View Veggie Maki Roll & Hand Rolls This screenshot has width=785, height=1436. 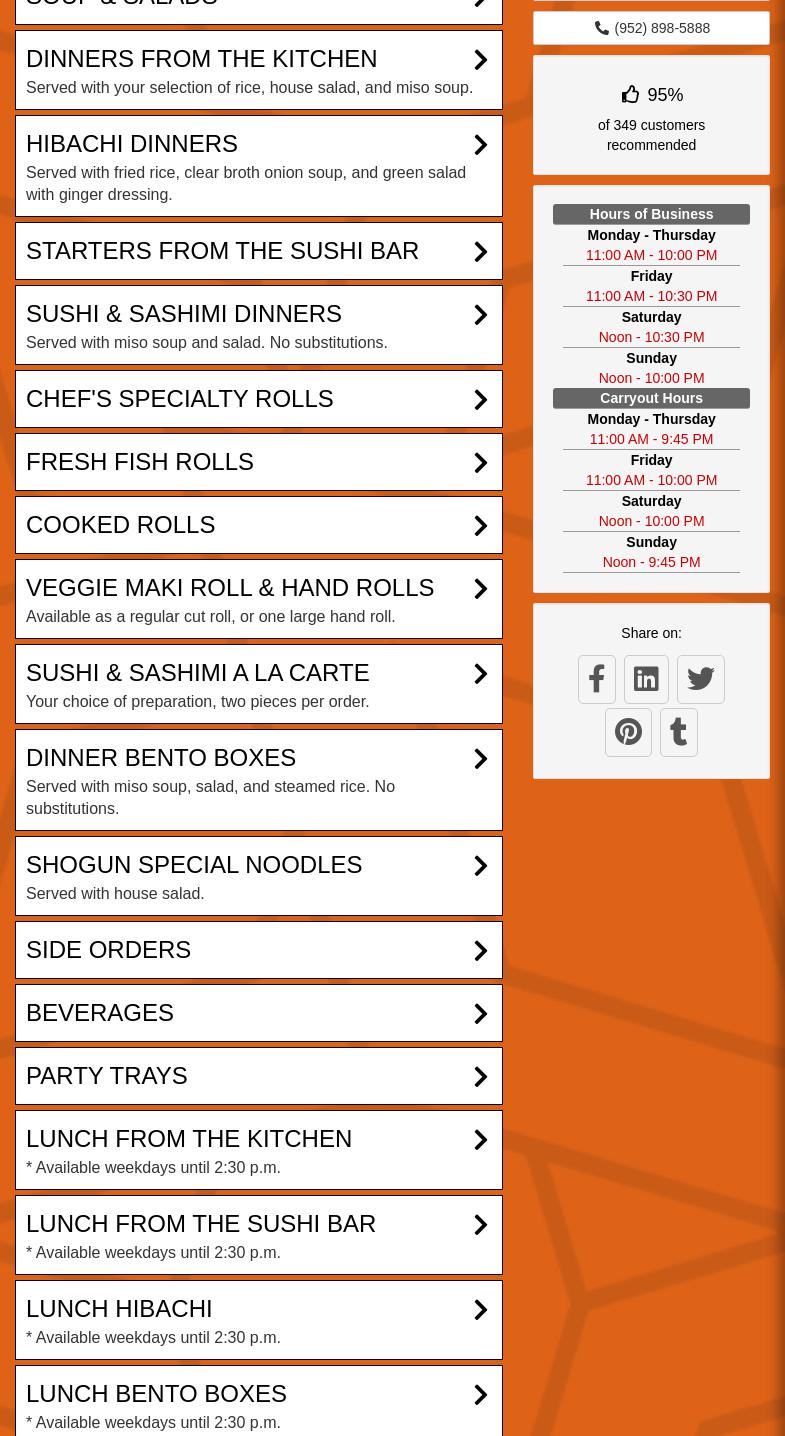pos(258,599)
